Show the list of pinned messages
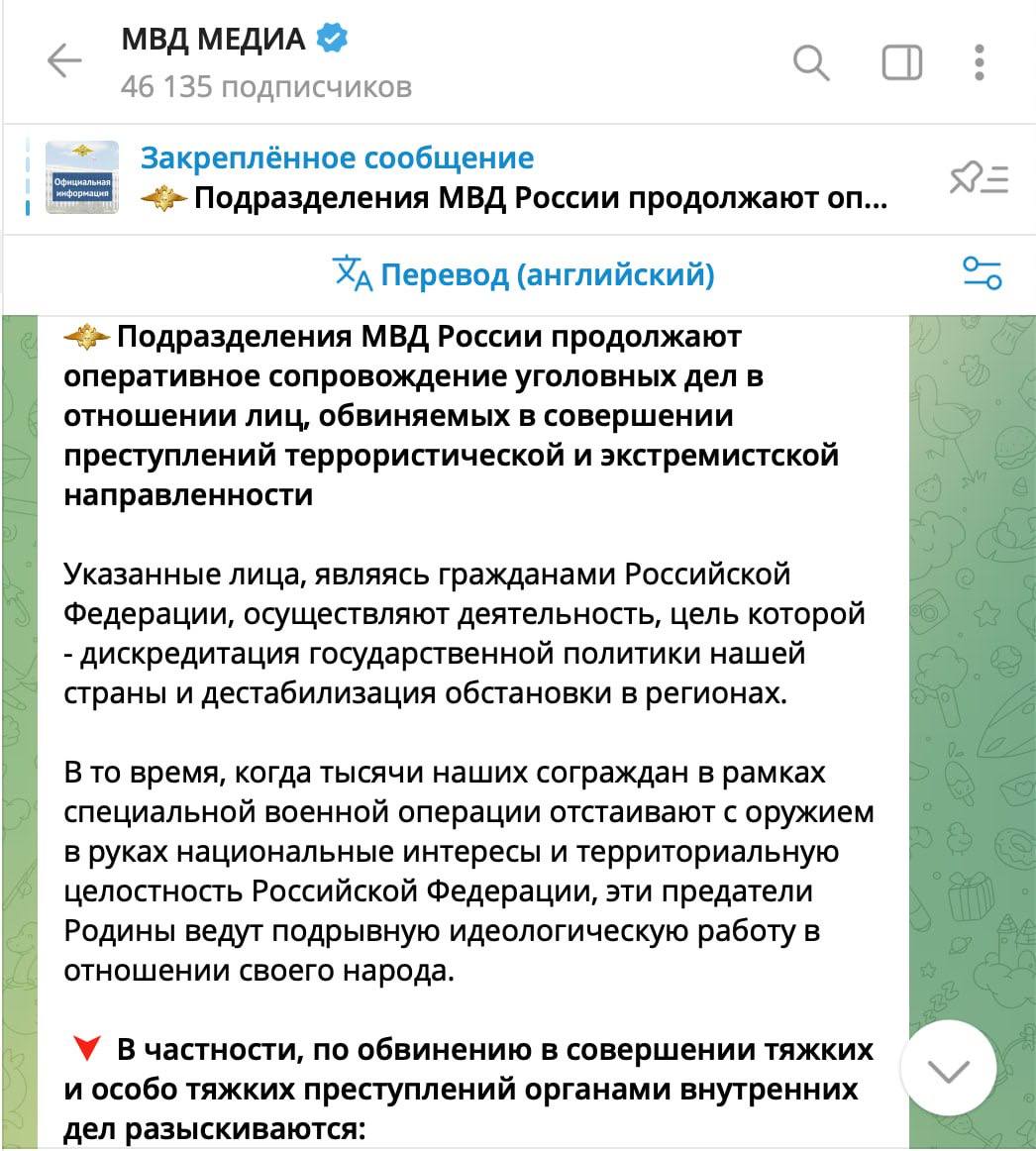The height and width of the screenshot is (1151, 1036). click(978, 179)
